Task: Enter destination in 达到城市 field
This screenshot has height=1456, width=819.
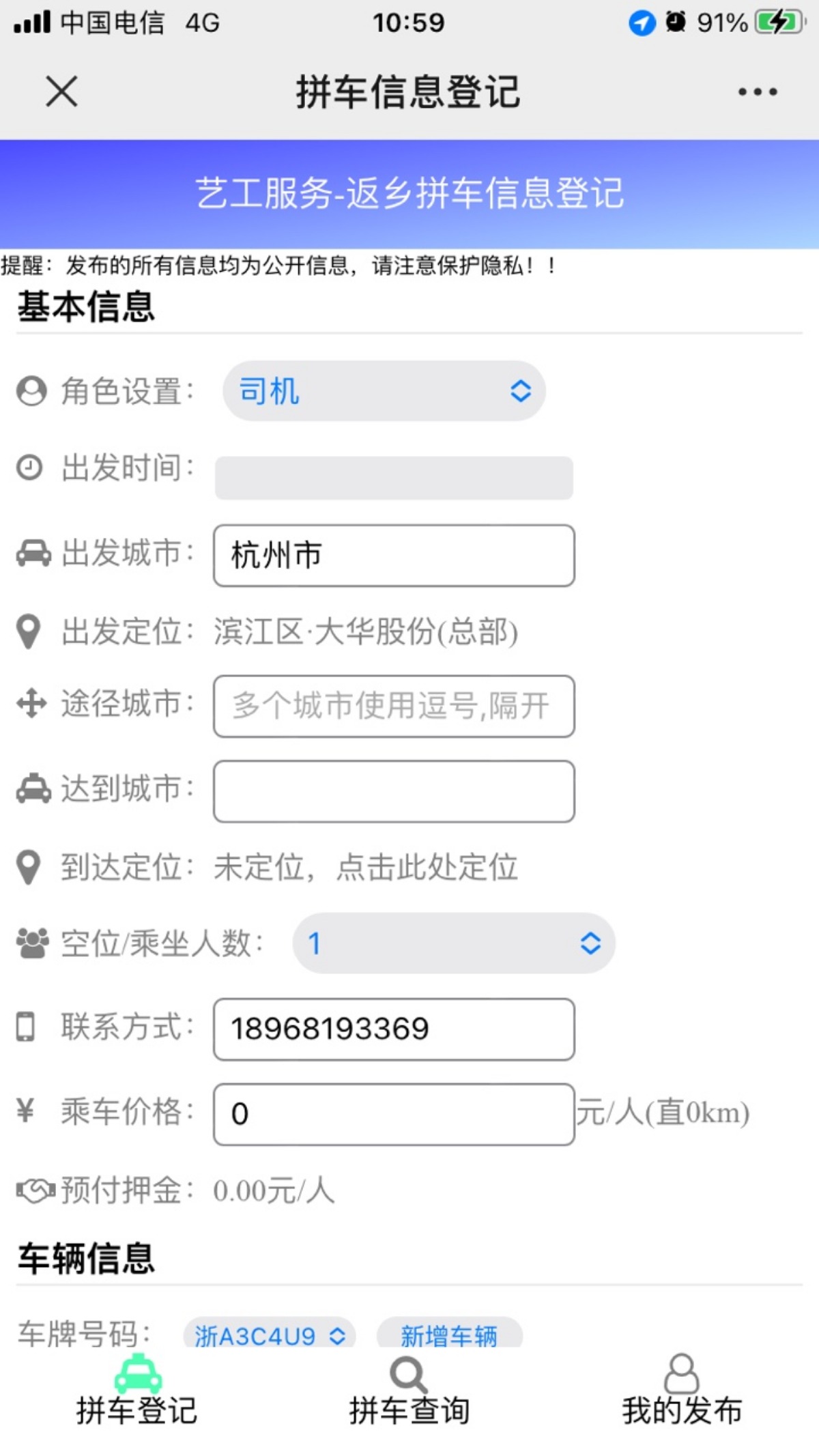Action: [394, 792]
